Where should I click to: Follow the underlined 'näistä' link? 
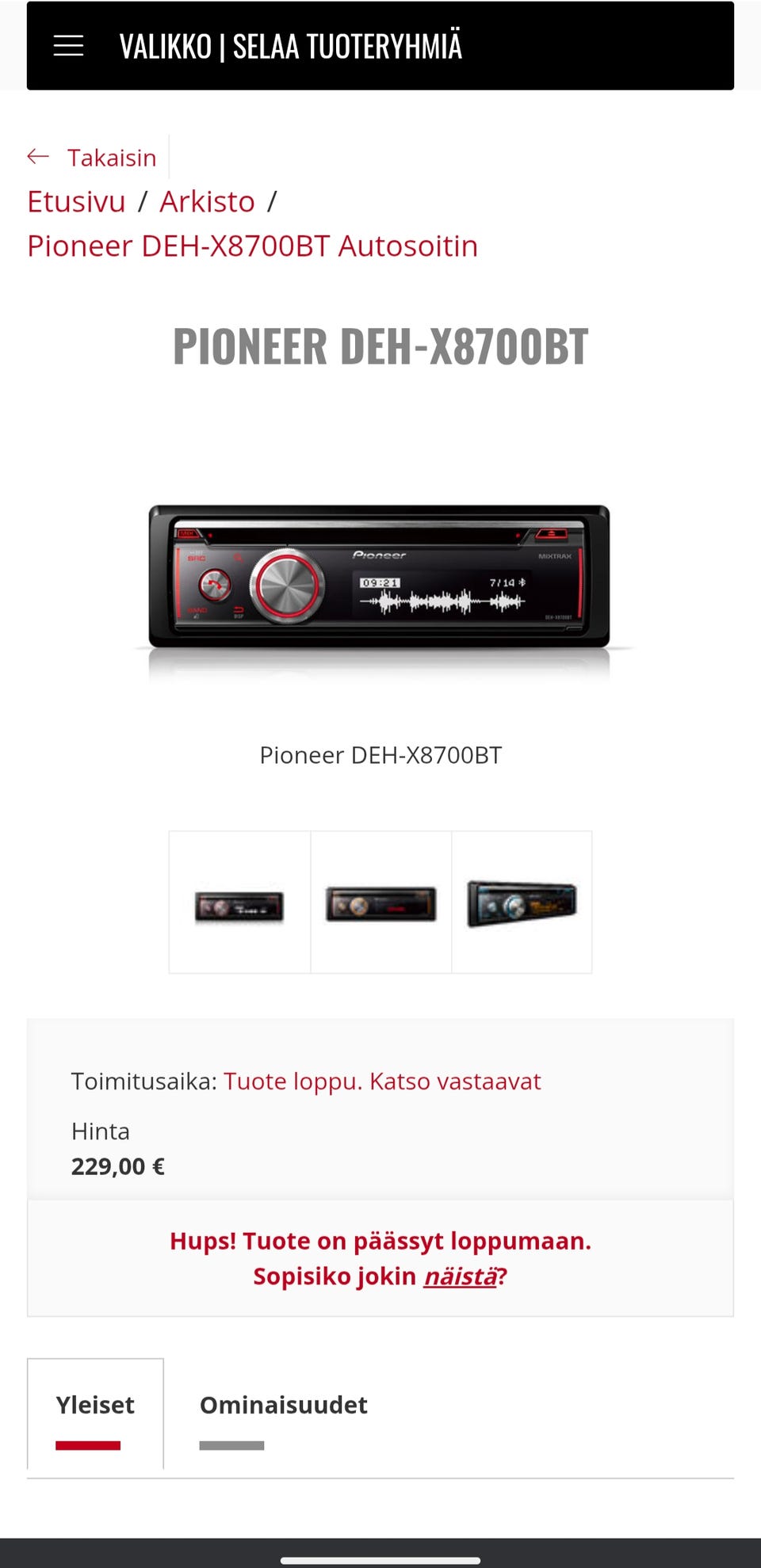pyautogui.click(x=460, y=1276)
